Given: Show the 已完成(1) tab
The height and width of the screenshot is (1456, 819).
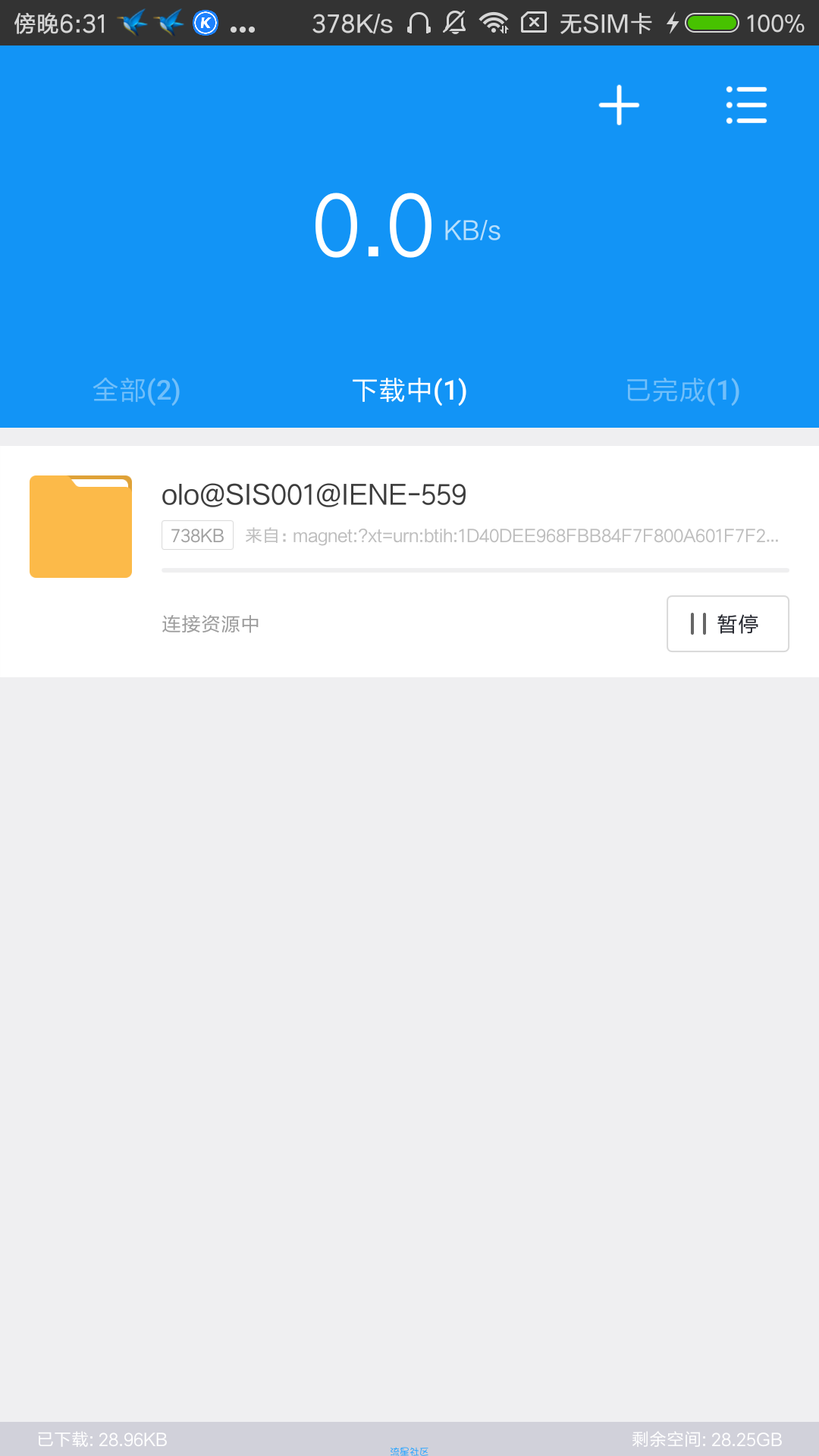Looking at the screenshot, I should [x=682, y=391].
